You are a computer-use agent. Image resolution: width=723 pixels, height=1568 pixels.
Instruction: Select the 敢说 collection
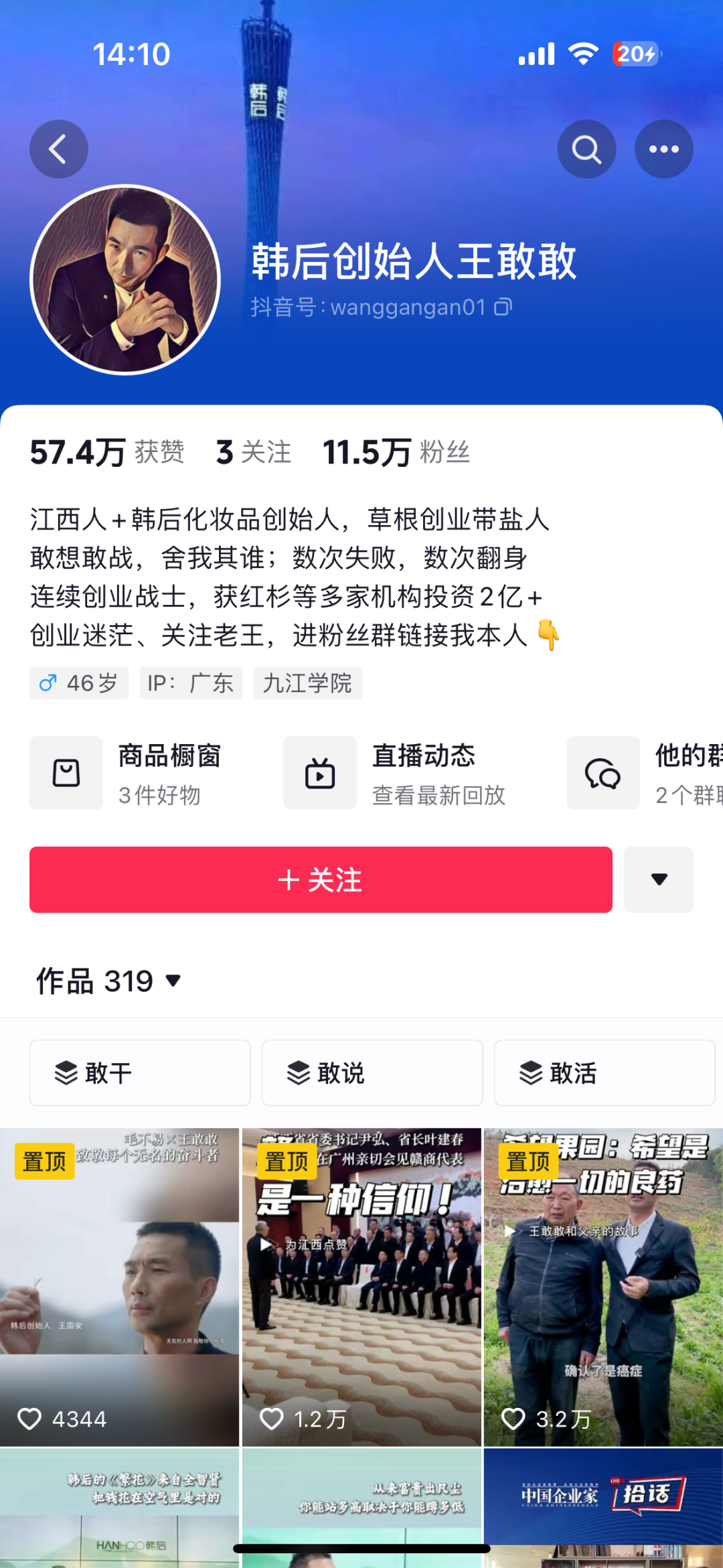point(372,1073)
